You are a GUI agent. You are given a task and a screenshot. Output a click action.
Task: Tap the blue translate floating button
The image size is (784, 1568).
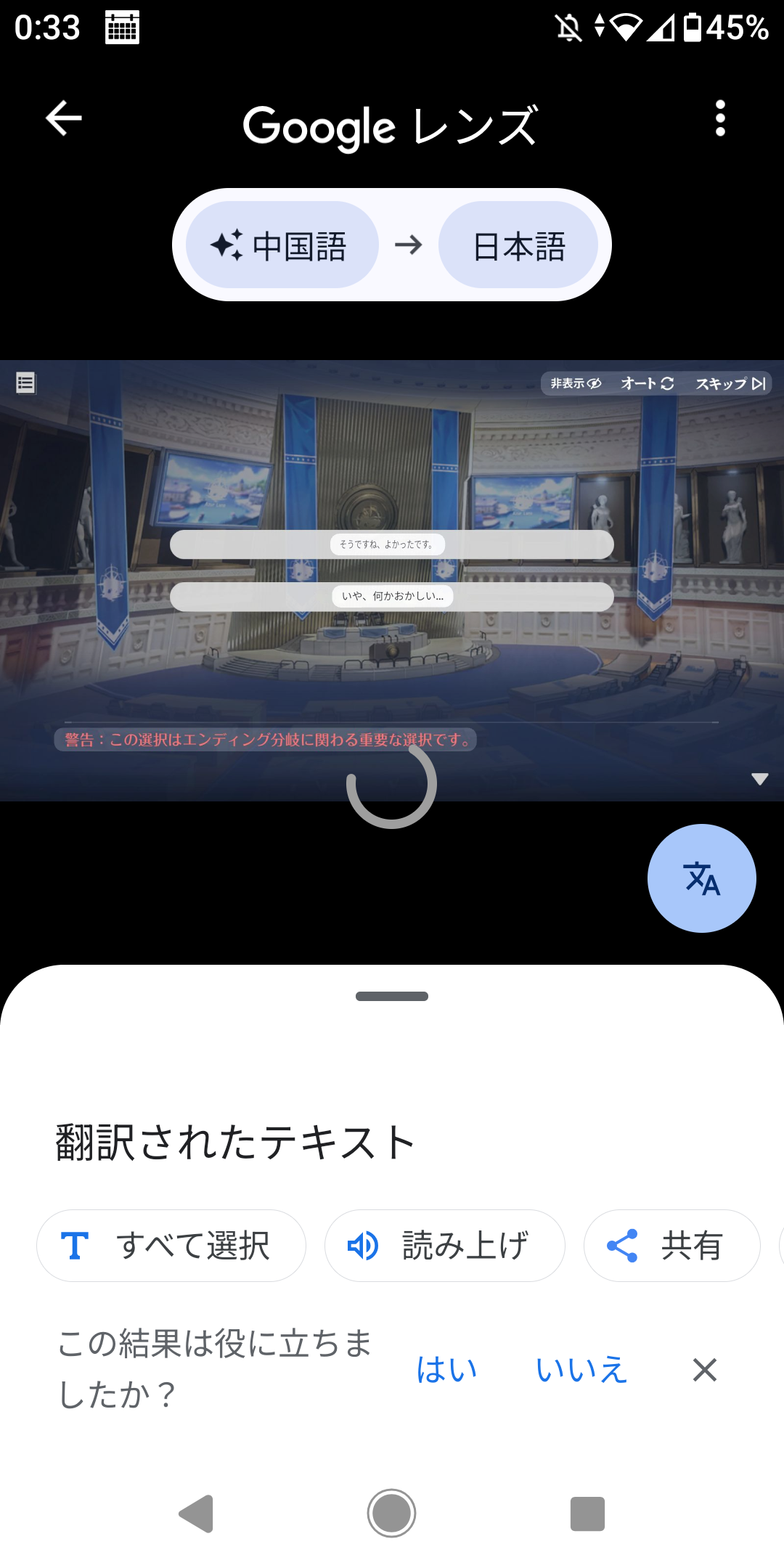701,878
